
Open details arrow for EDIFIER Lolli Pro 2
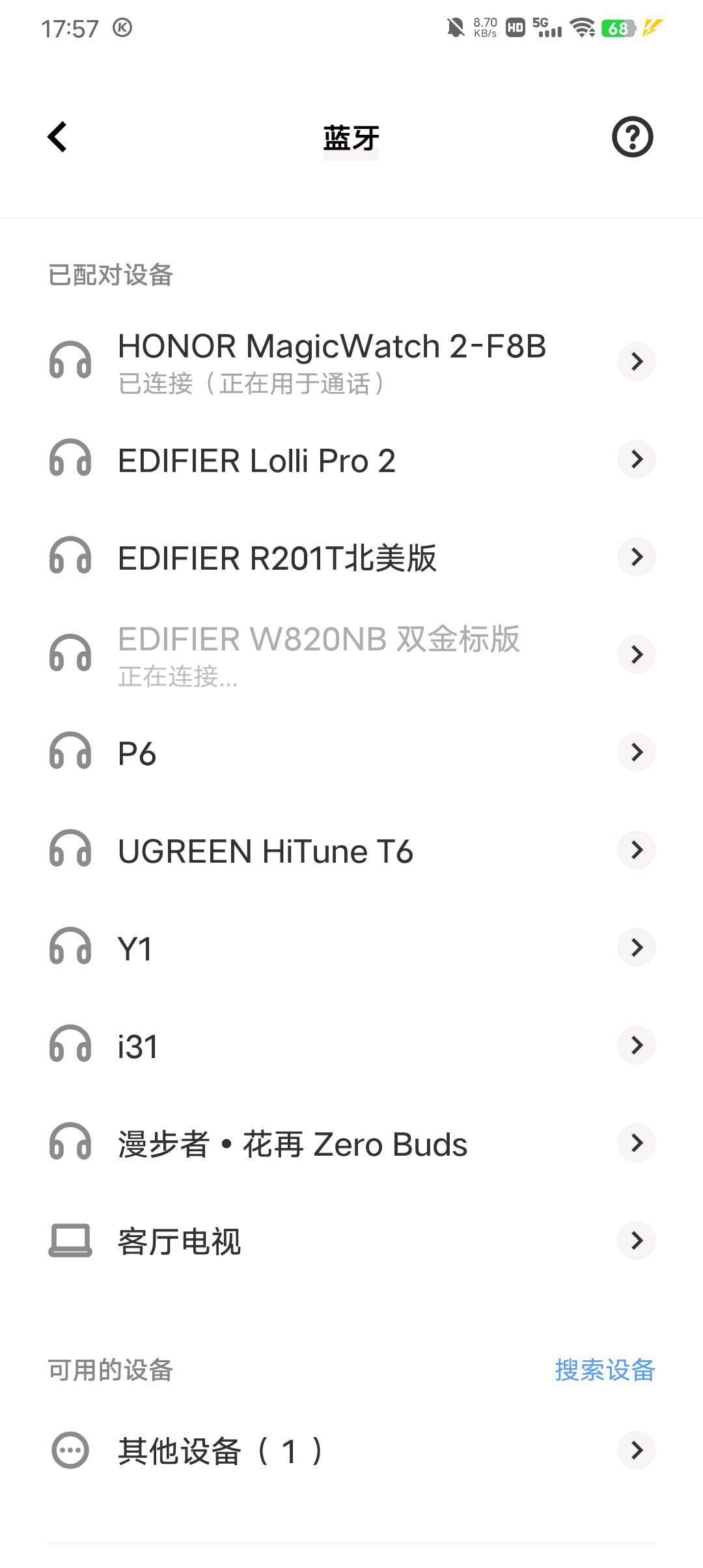(x=636, y=459)
